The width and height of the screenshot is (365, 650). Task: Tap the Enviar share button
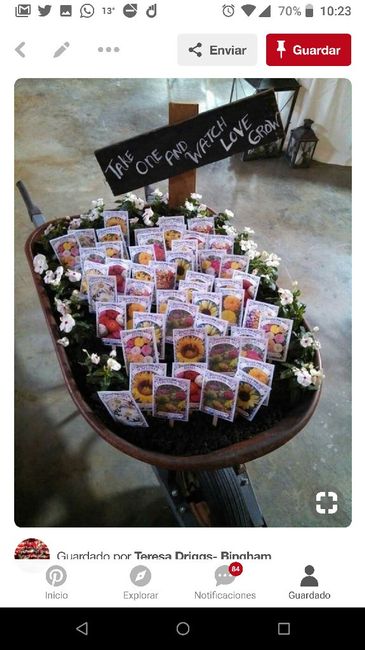pyautogui.click(x=217, y=50)
